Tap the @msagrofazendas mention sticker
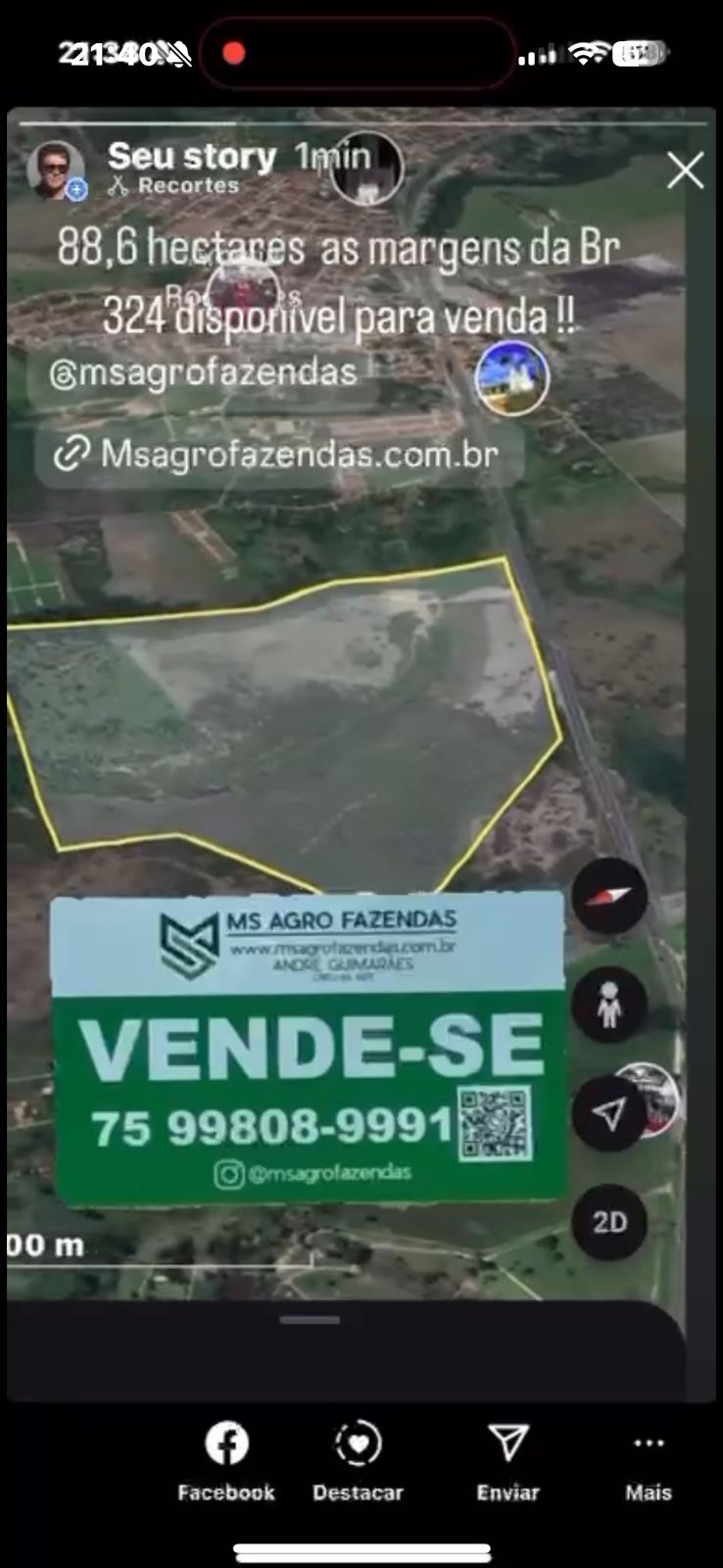 click(204, 373)
